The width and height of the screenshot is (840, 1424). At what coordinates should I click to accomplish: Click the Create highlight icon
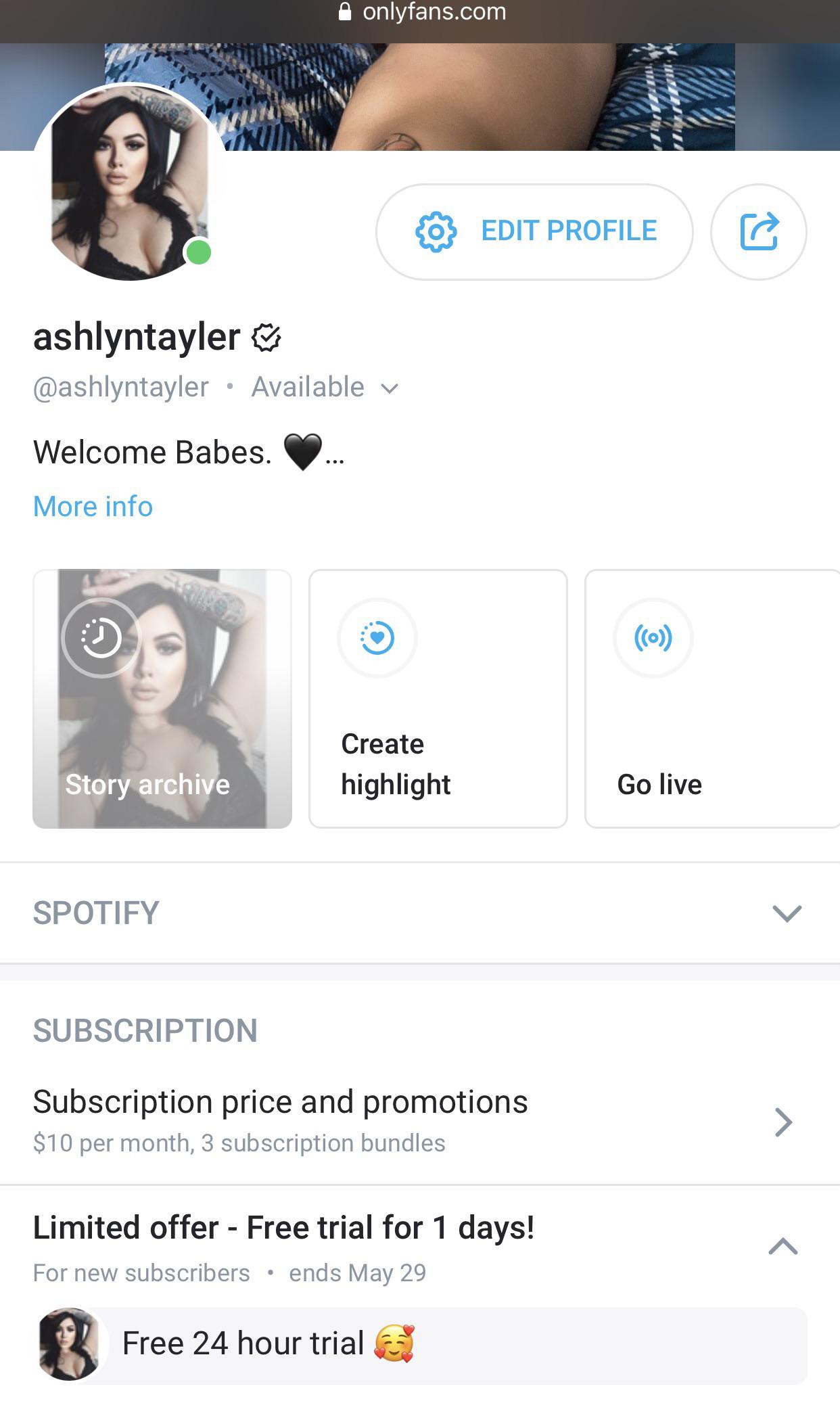pos(377,637)
